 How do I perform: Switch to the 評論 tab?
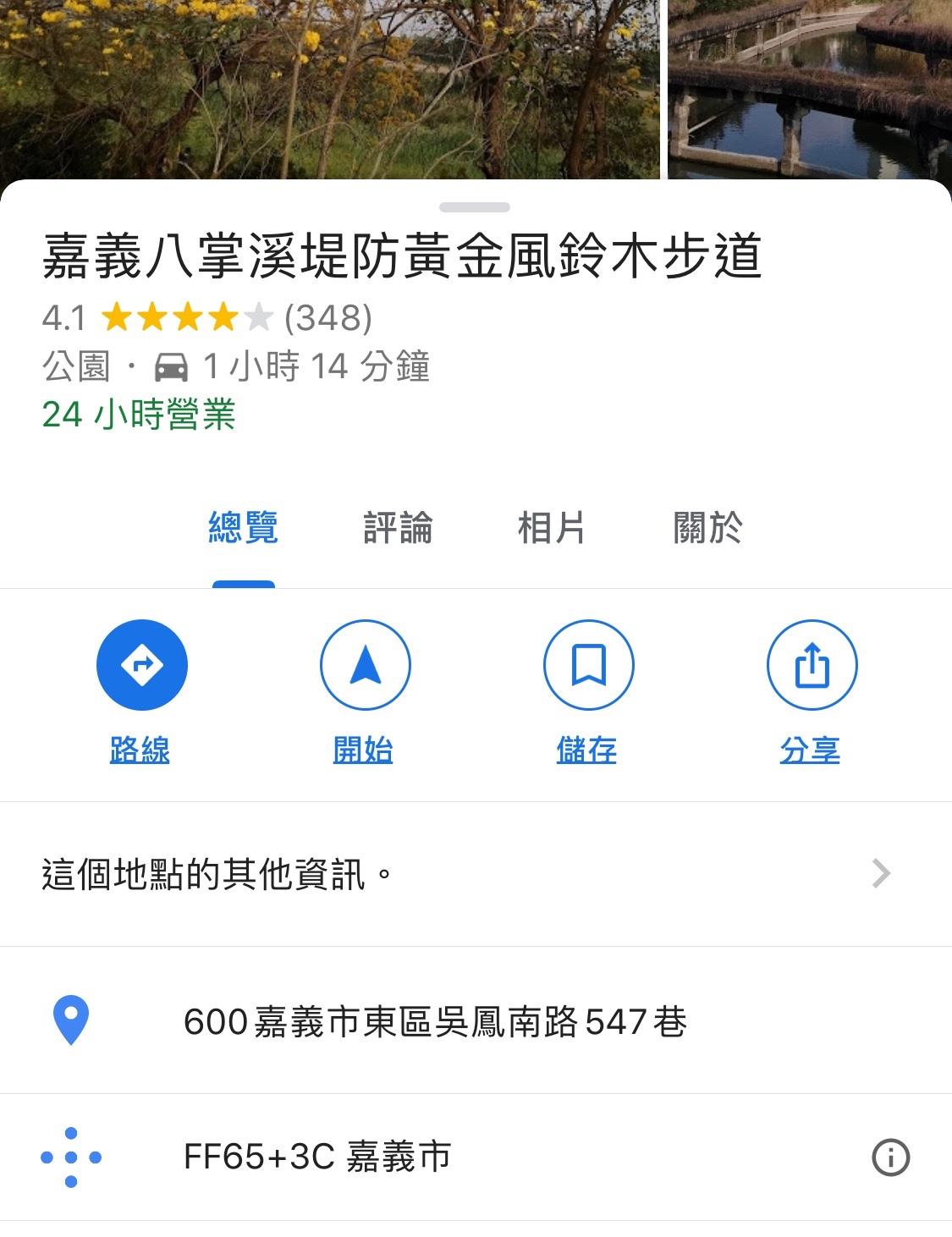tap(398, 528)
